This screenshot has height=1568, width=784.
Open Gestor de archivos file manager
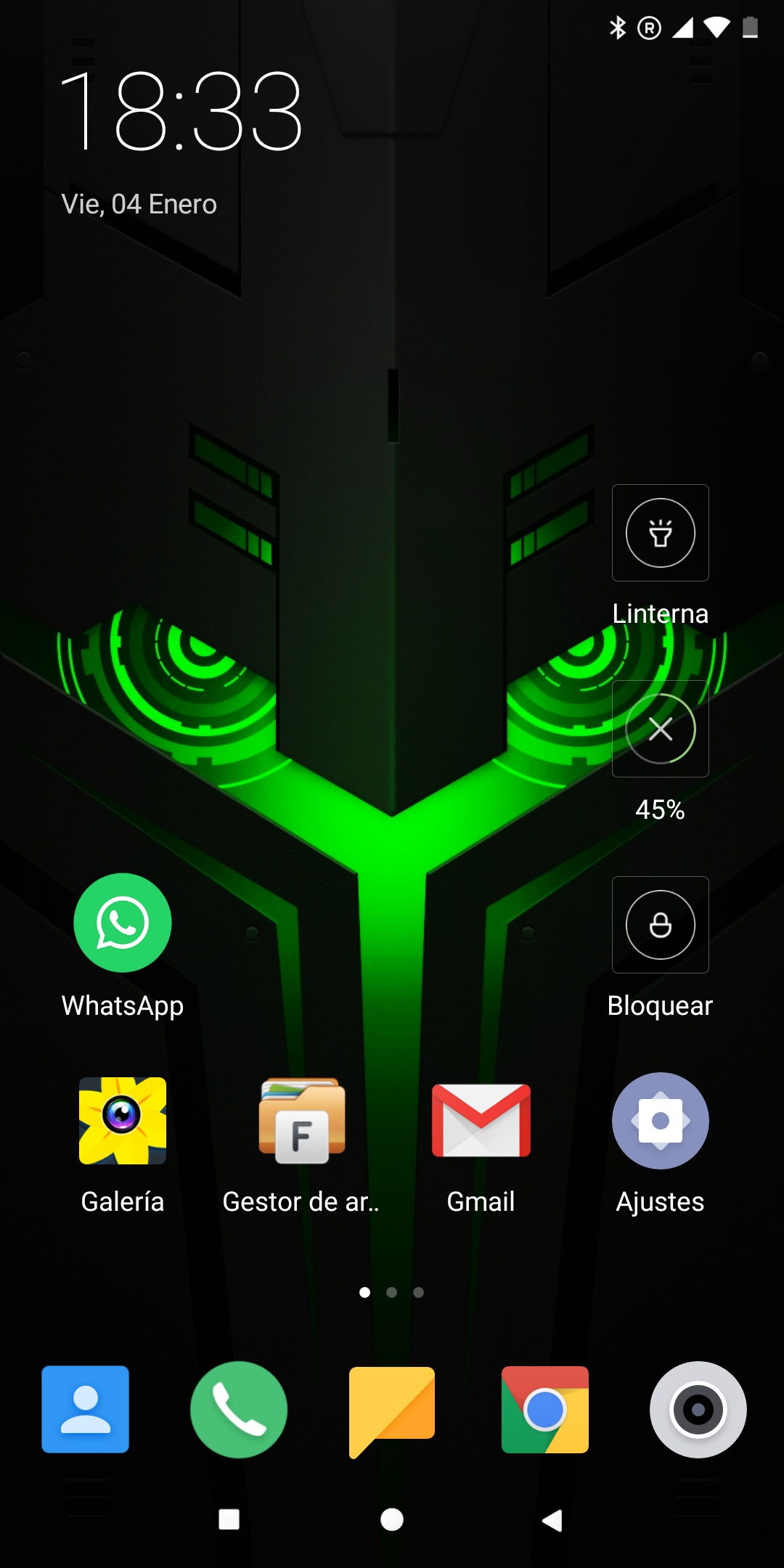click(302, 1121)
